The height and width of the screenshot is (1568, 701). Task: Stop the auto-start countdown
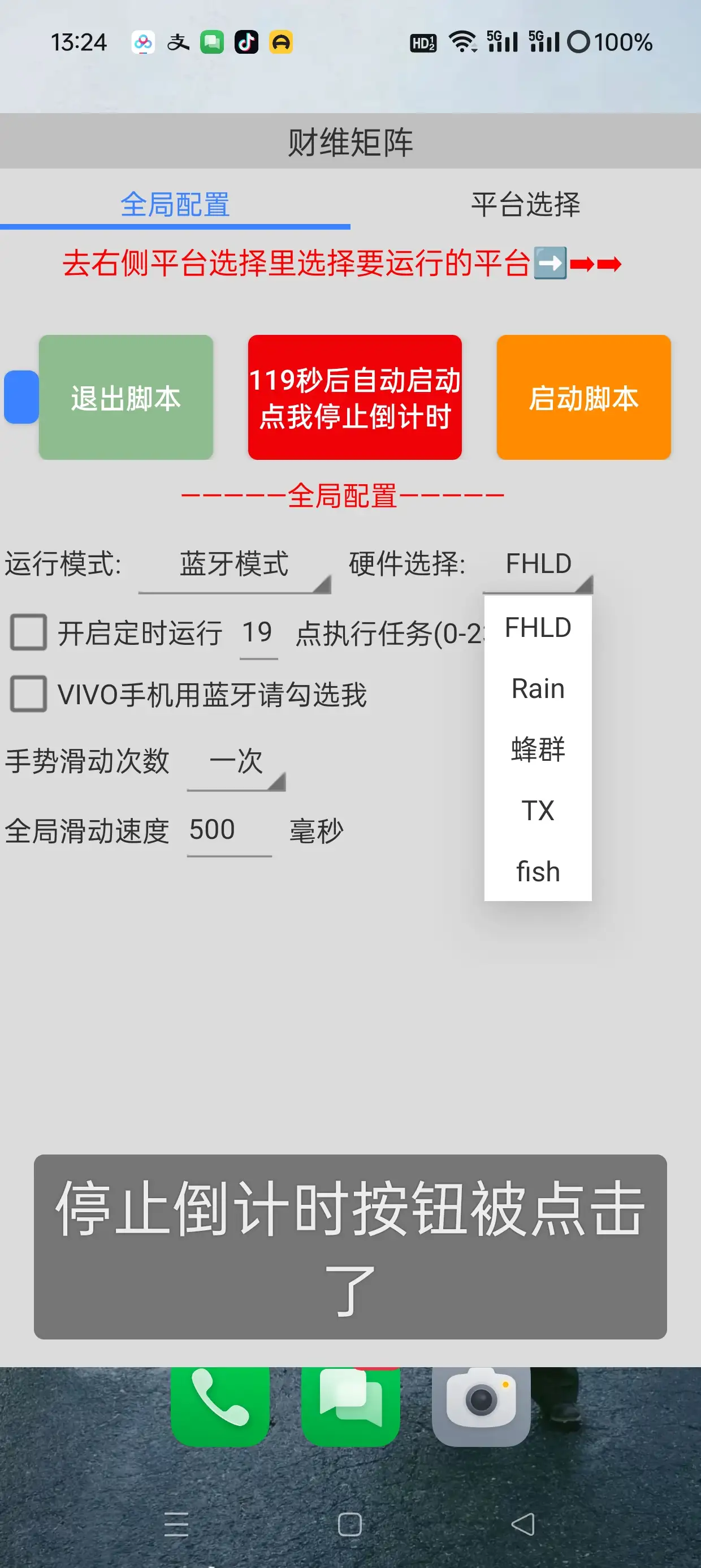[x=355, y=398]
